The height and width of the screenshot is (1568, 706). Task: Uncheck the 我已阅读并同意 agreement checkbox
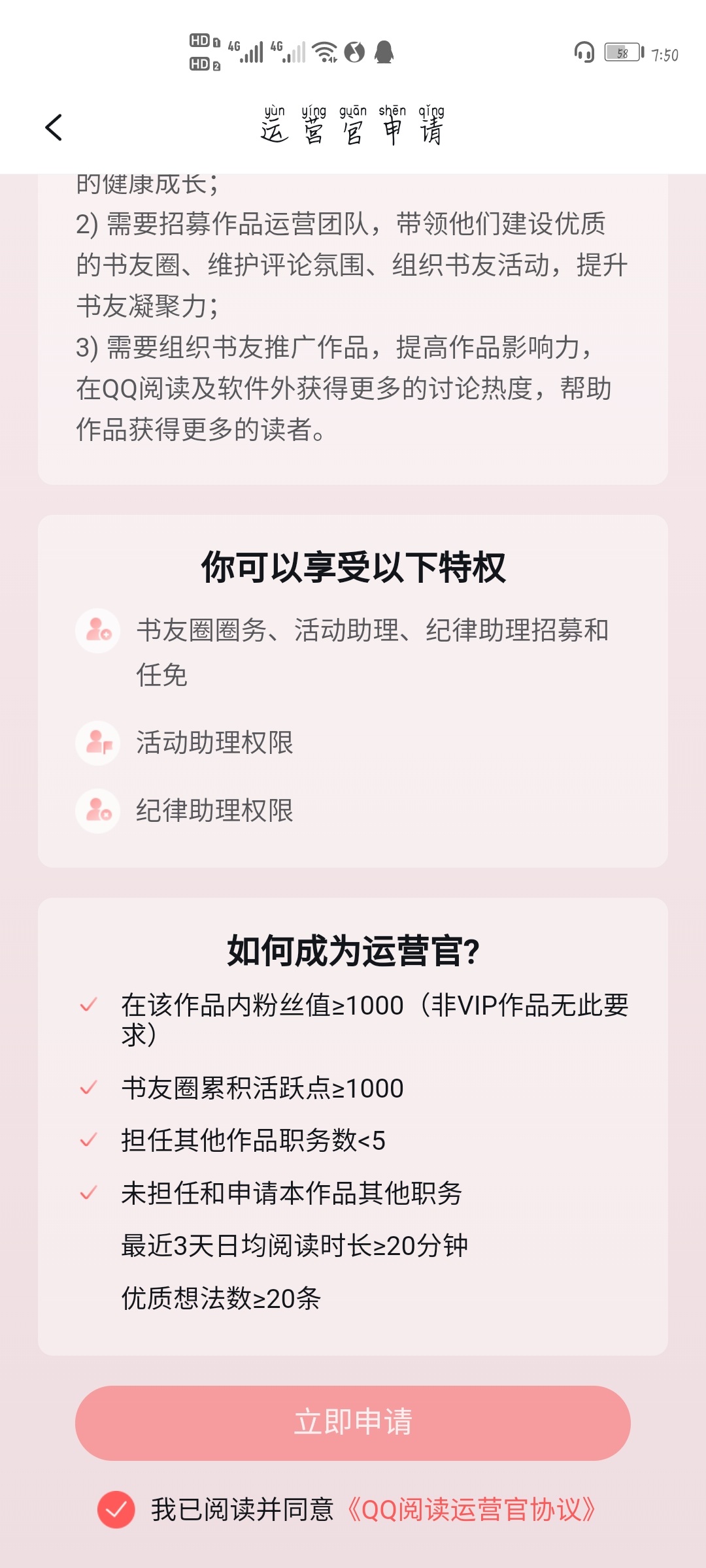(116, 1509)
